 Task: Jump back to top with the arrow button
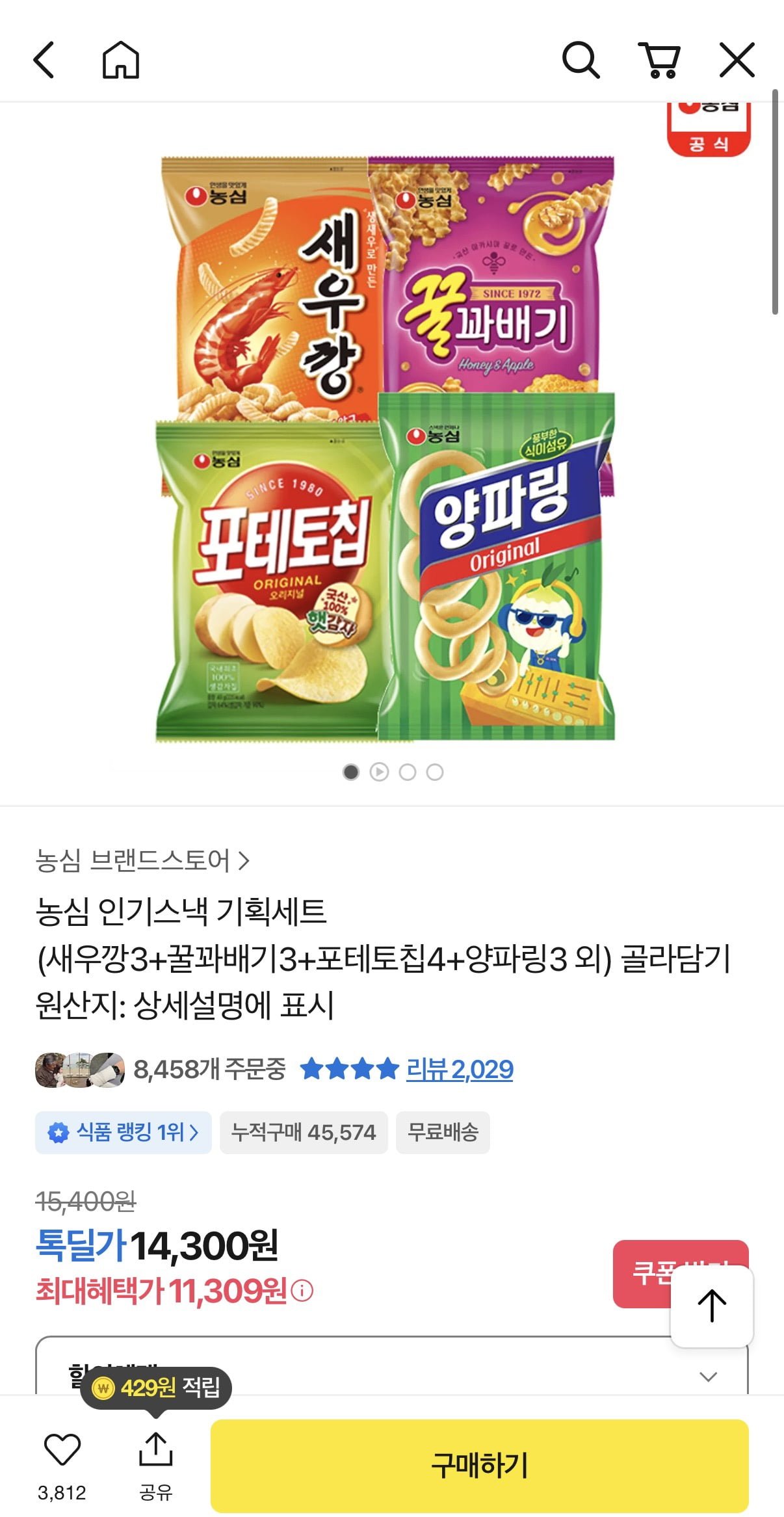(x=712, y=1306)
